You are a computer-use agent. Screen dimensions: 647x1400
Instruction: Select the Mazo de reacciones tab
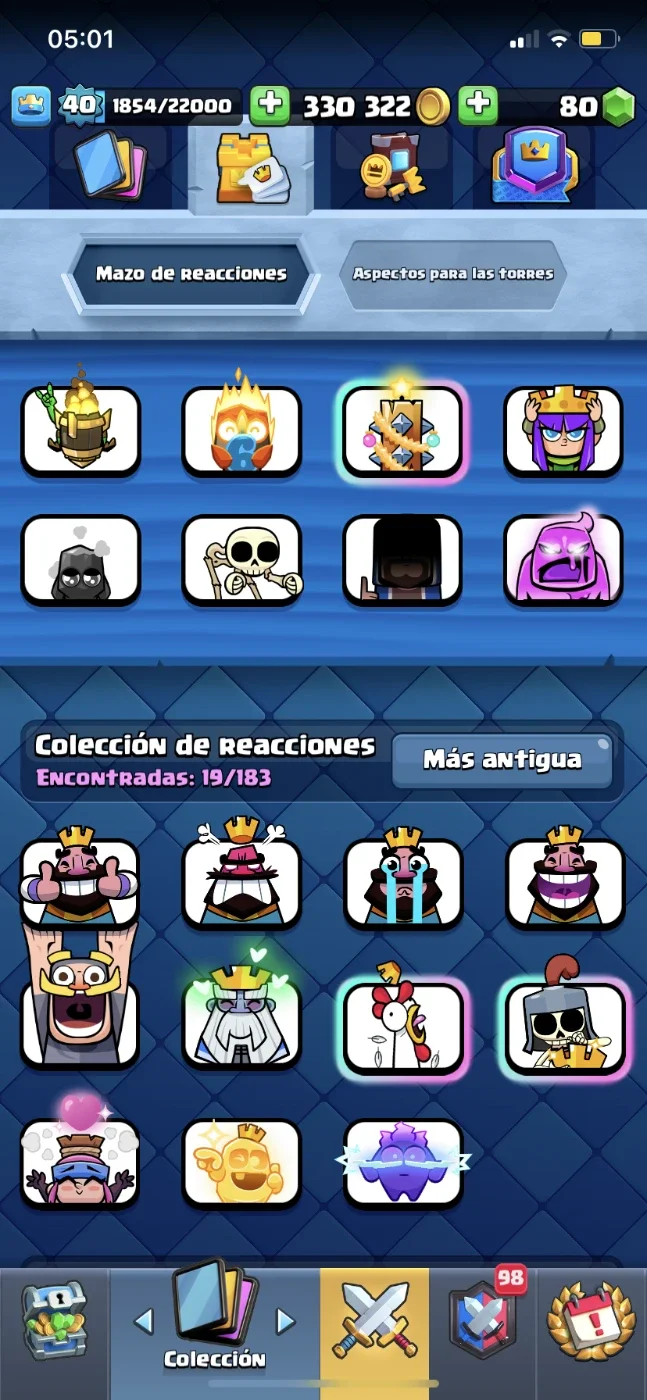(x=191, y=273)
